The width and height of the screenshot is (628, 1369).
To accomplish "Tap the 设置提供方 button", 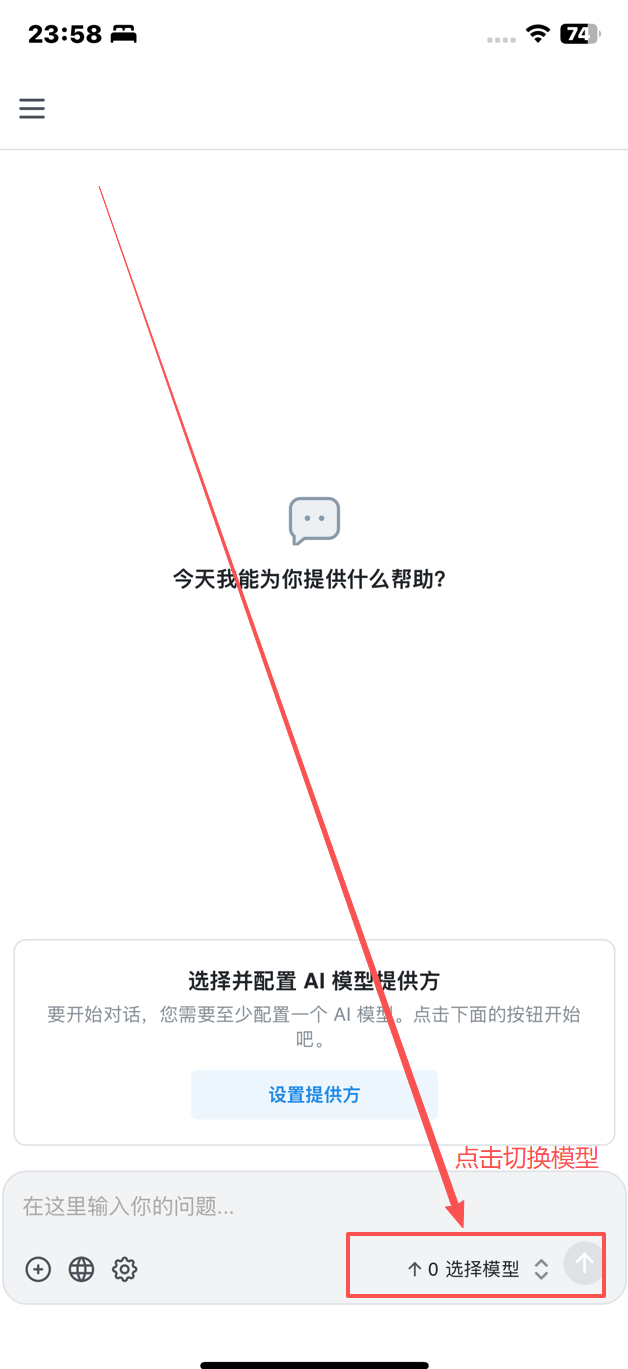I will click(314, 1095).
